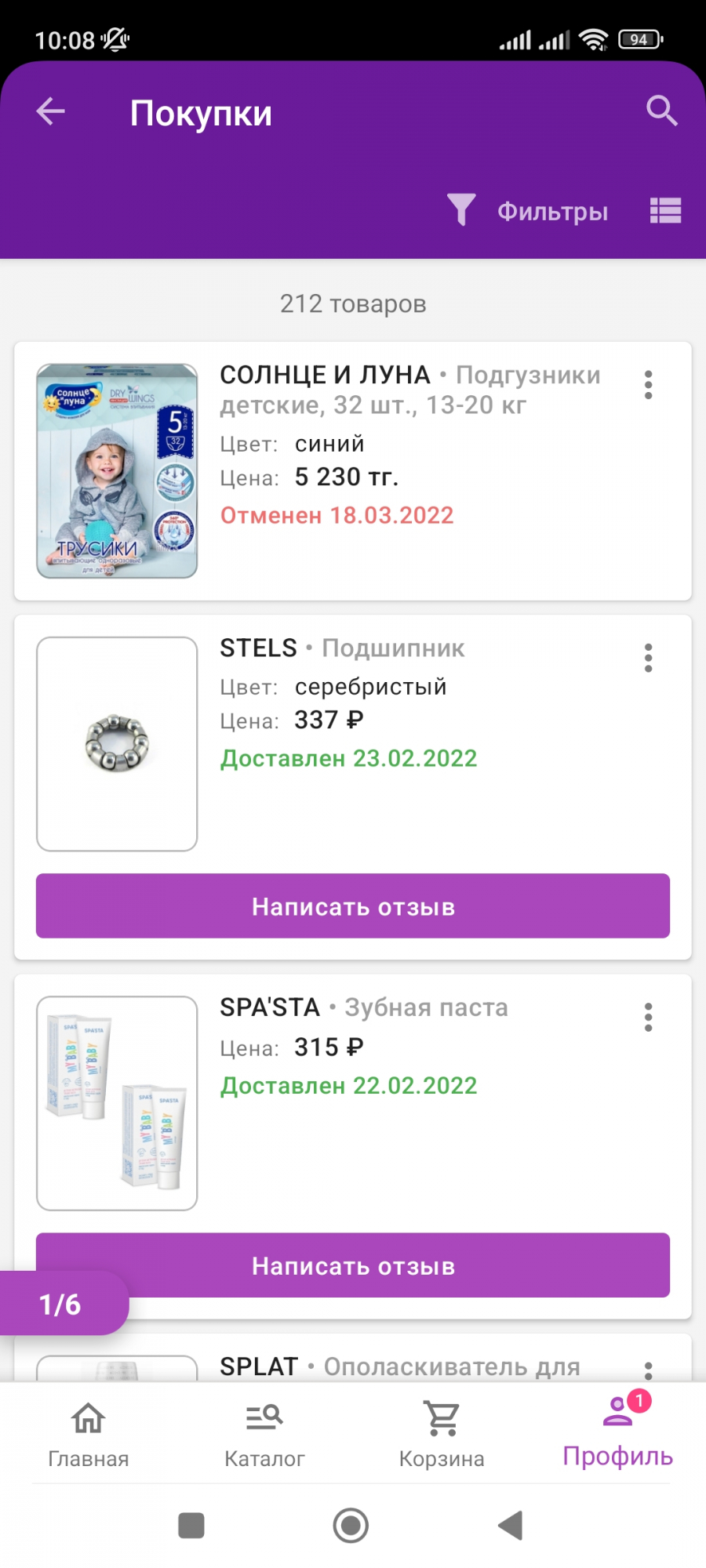The height and width of the screenshot is (1568, 706).
Task: Open overflow menu for СОЛНЦЕ И ЛУНА item
Action: pyautogui.click(x=648, y=385)
